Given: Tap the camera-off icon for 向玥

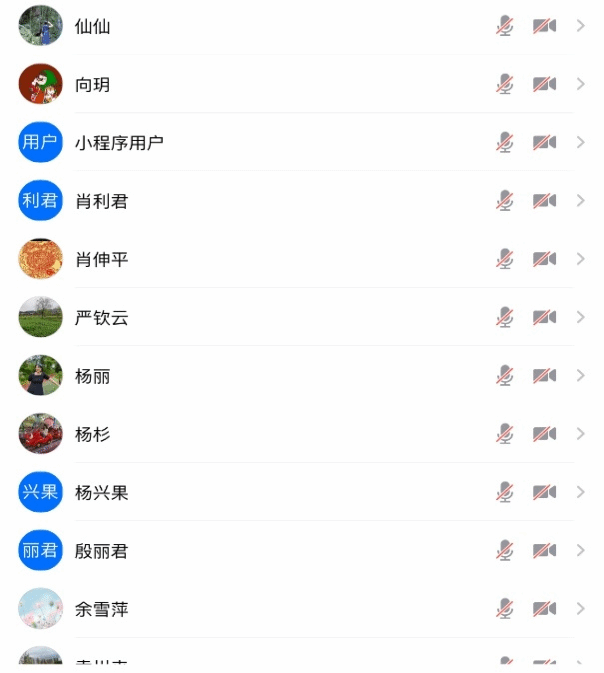Looking at the screenshot, I should click(x=544, y=84).
